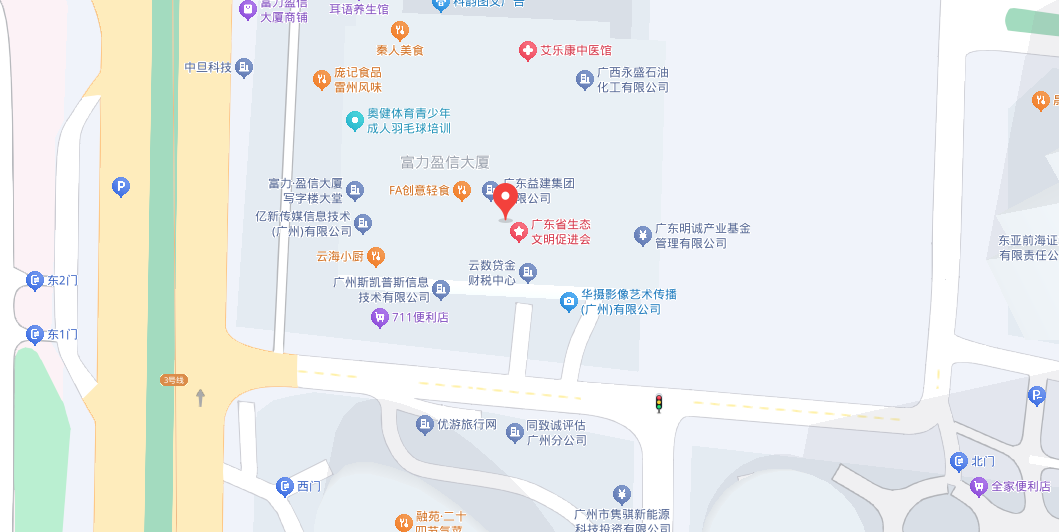Open 庞记食品雷州风味 food marker
This screenshot has height=532, width=1059.
[x=321, y=79]
